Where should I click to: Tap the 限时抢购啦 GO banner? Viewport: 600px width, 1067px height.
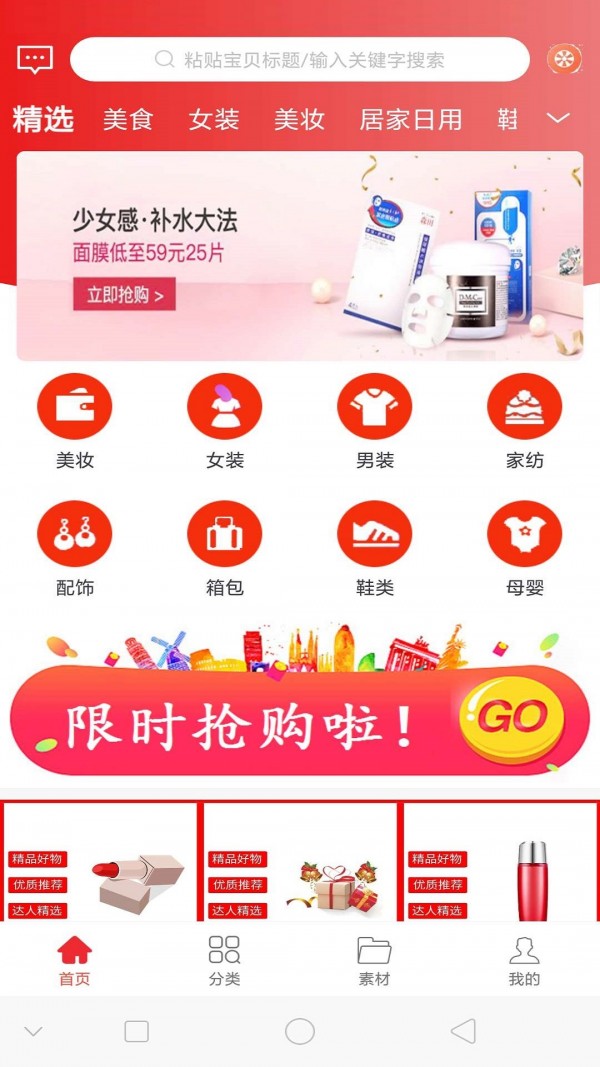(x=299, y=720)
